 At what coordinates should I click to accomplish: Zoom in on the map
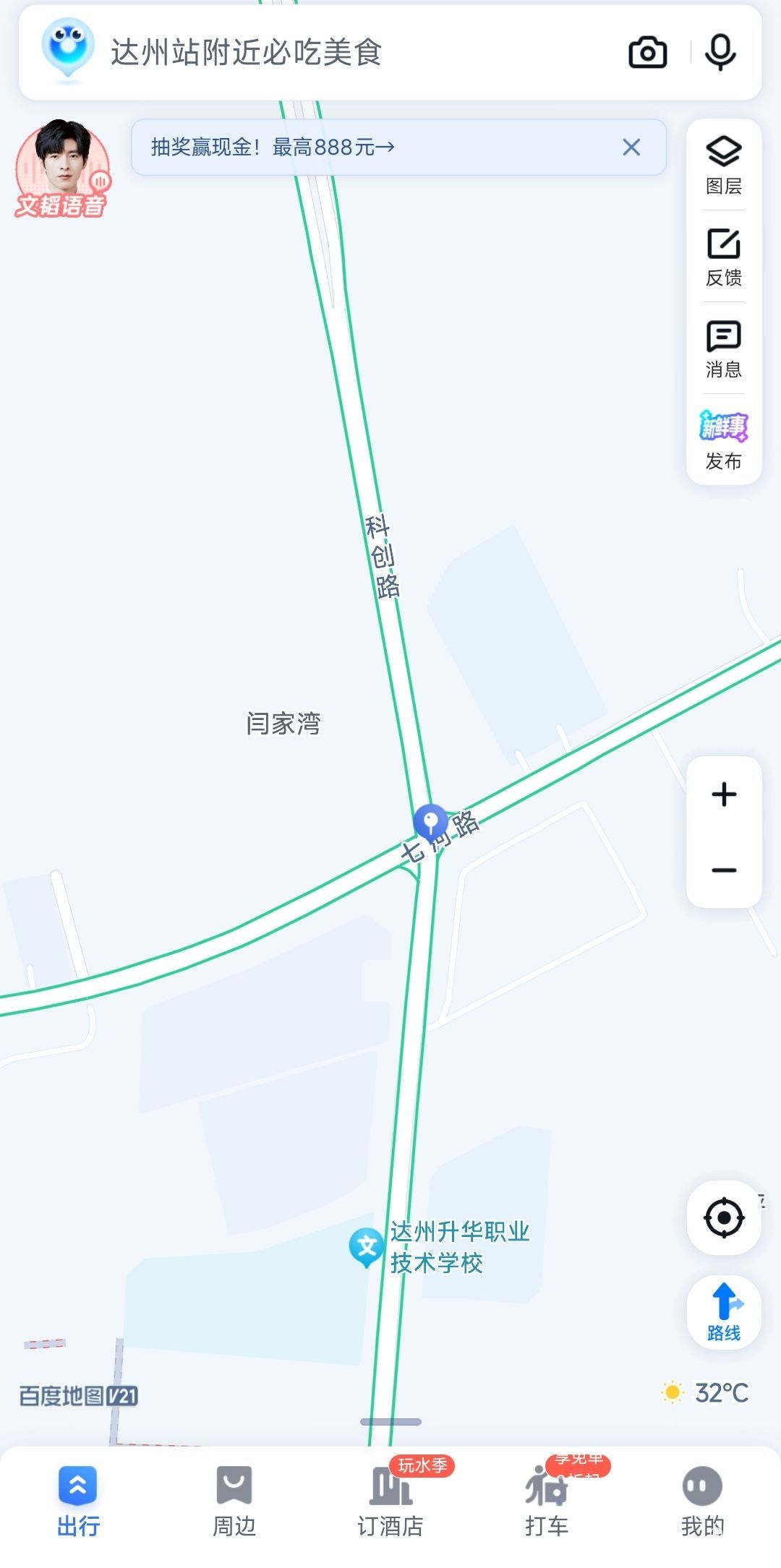[x=724, y=794]
